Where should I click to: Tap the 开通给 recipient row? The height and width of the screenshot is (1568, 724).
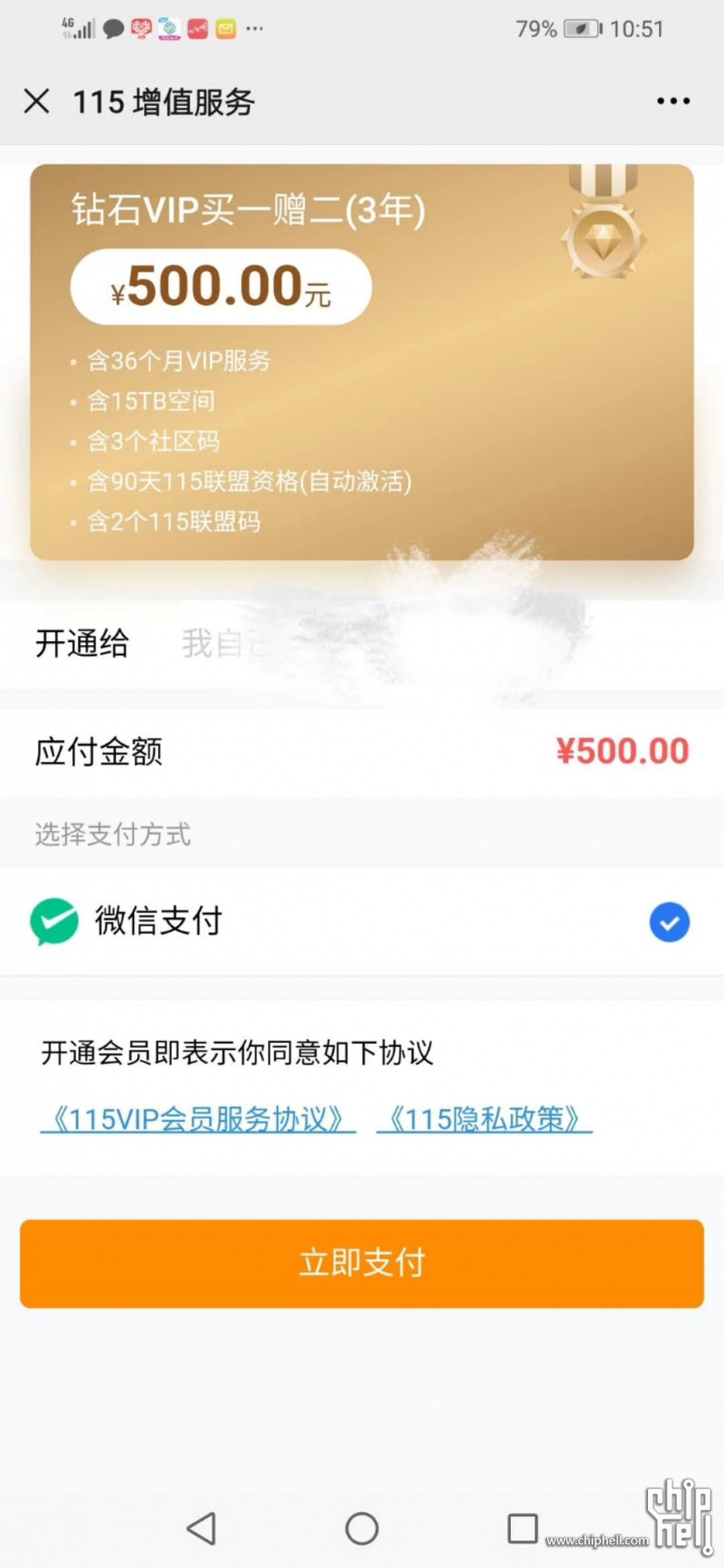[362, 644]
